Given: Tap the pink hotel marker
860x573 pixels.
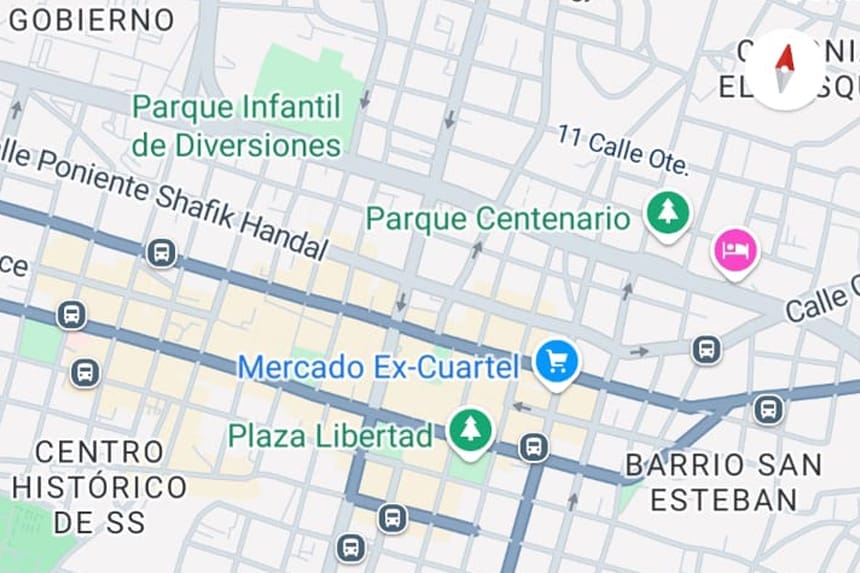Looking at the screenshot, I should 735,250.
